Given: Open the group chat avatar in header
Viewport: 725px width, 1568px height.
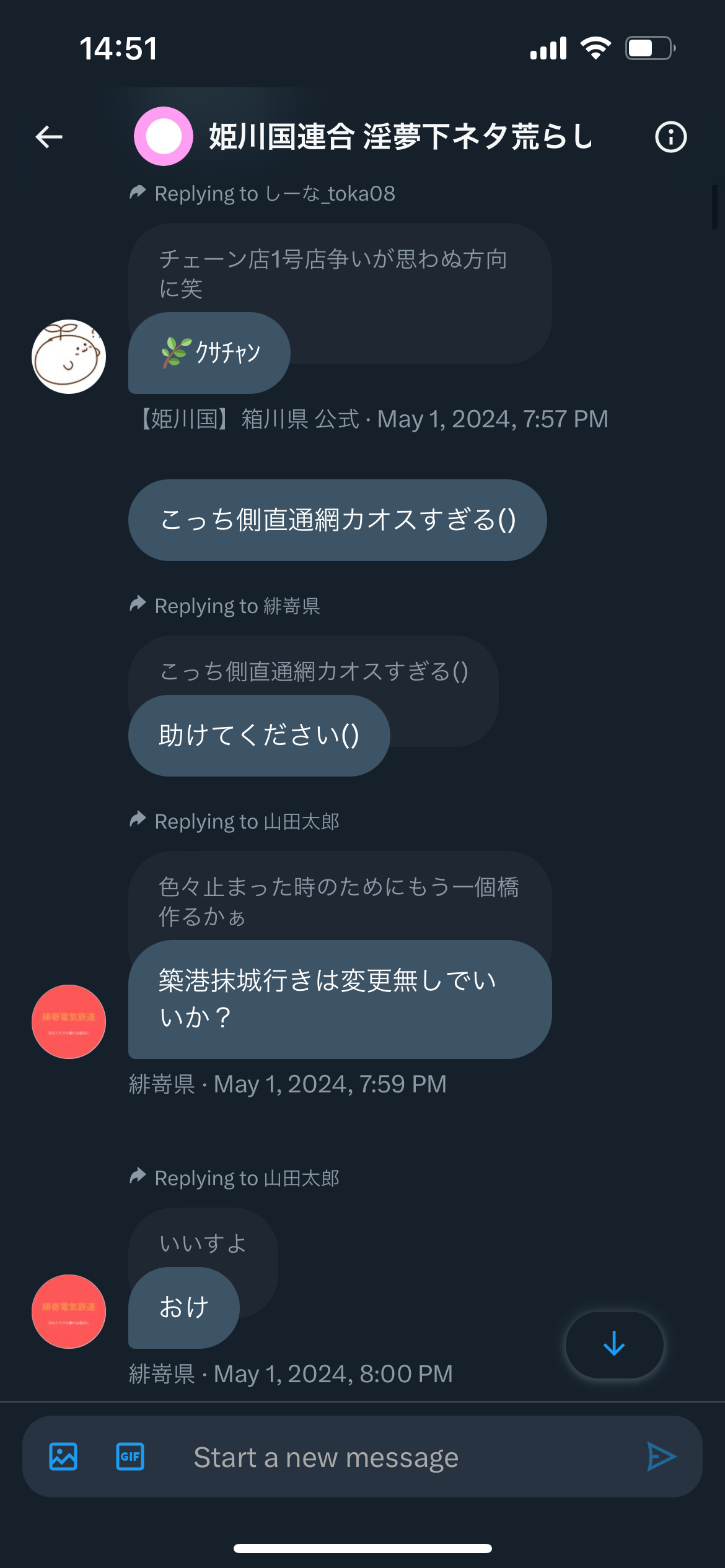Looking at the screenshot, I should click(x=164, y=136).
